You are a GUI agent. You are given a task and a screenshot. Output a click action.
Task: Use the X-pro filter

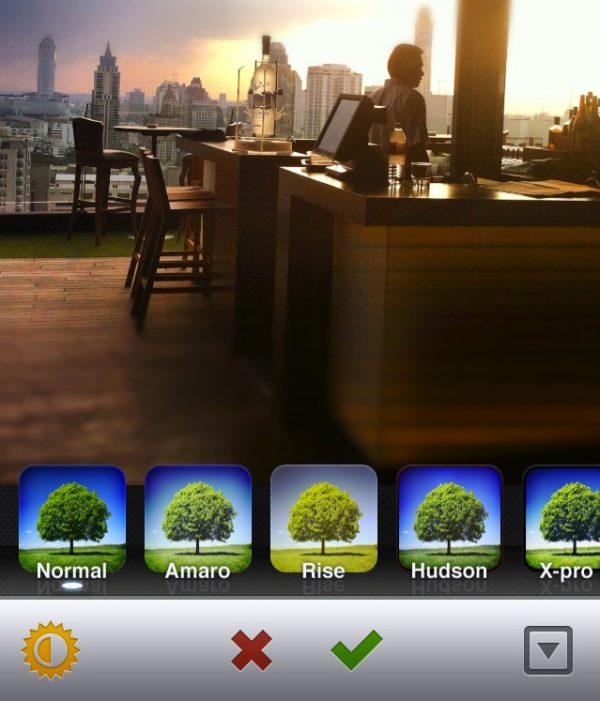[x=564, y=521]
